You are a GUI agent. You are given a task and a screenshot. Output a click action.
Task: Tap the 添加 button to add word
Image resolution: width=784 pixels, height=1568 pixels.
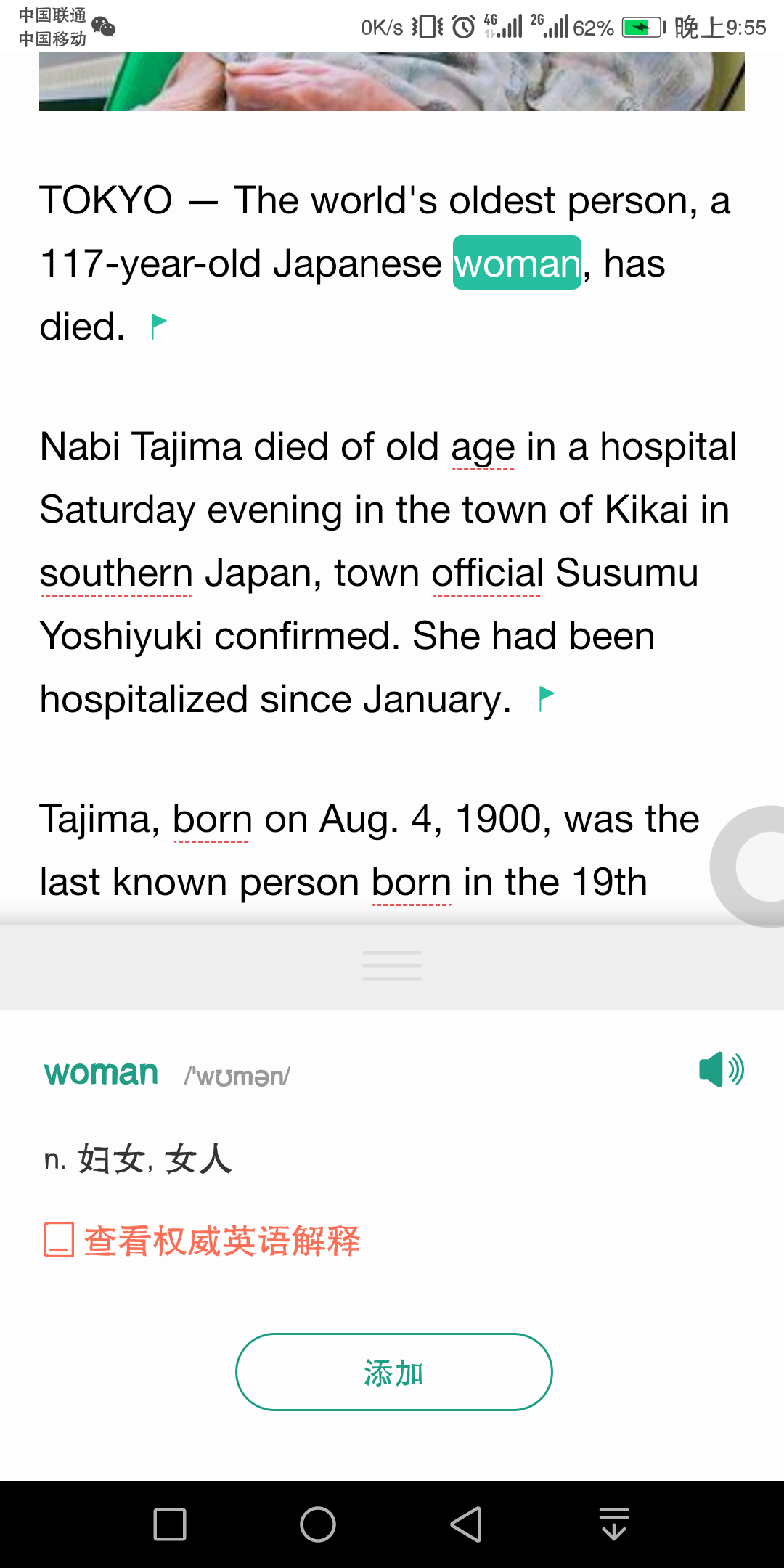tap(393, 1372)
